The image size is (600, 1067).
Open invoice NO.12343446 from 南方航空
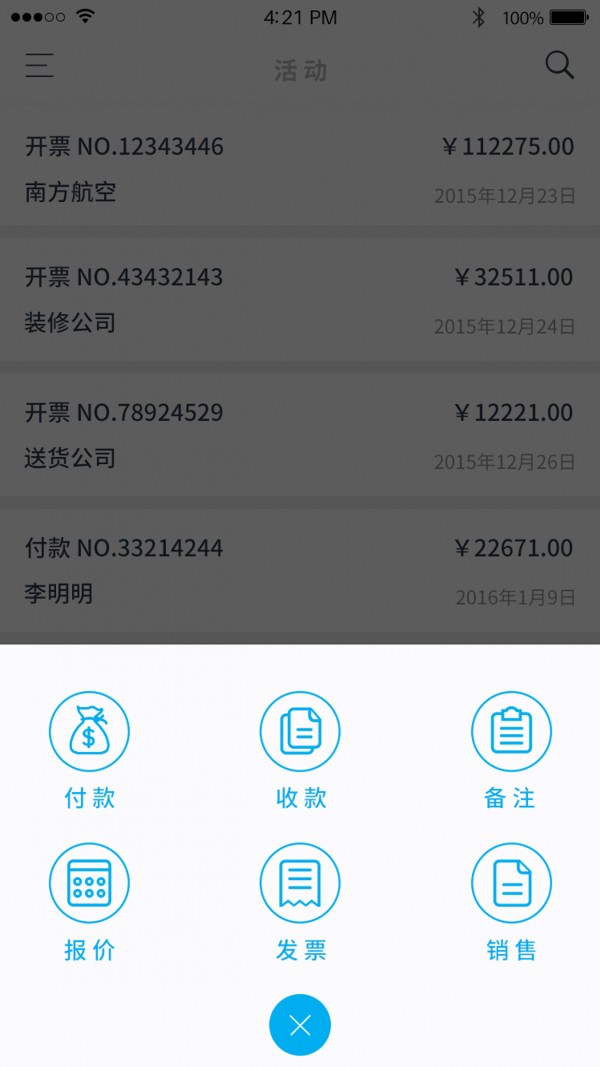[x=300, y=169]
